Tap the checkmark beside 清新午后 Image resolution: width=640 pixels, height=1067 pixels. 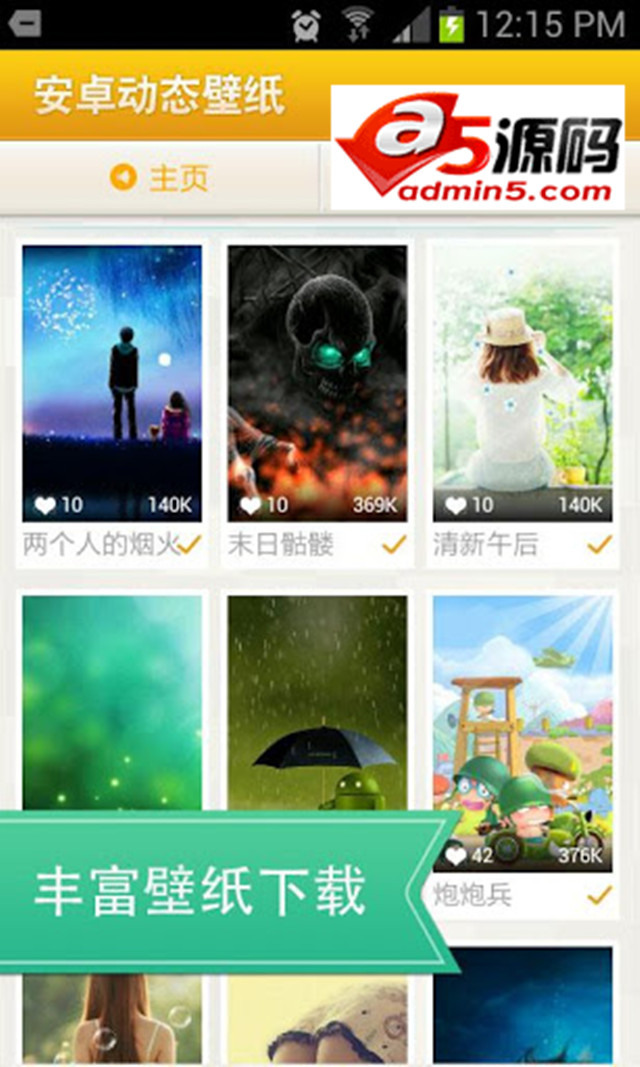coord(599,545)
